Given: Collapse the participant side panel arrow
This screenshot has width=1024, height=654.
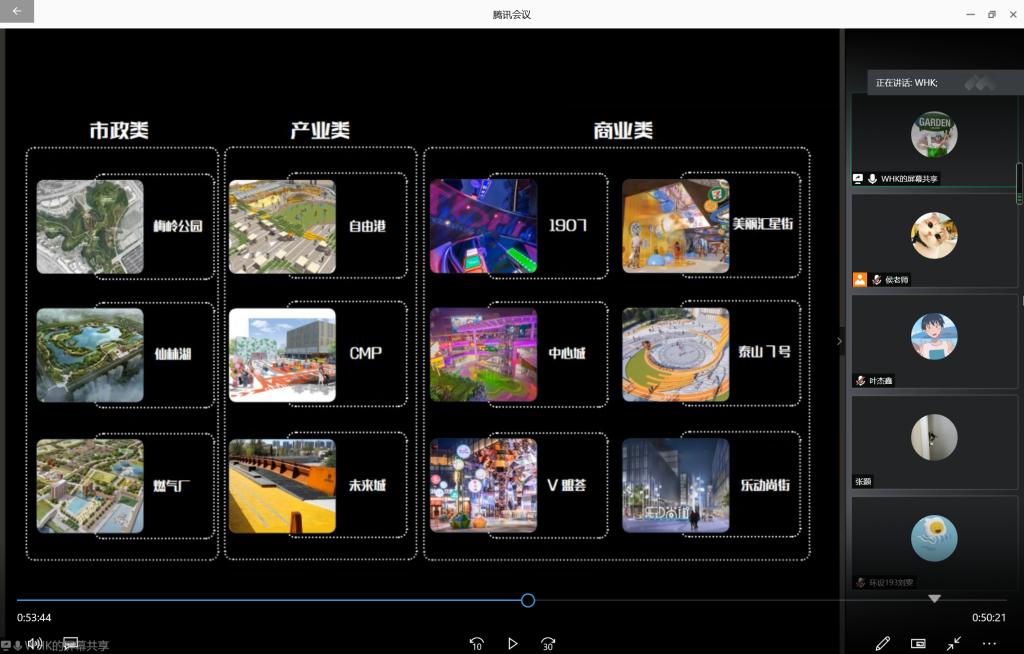Looking at the screenshot, I should tap(839, 341).
